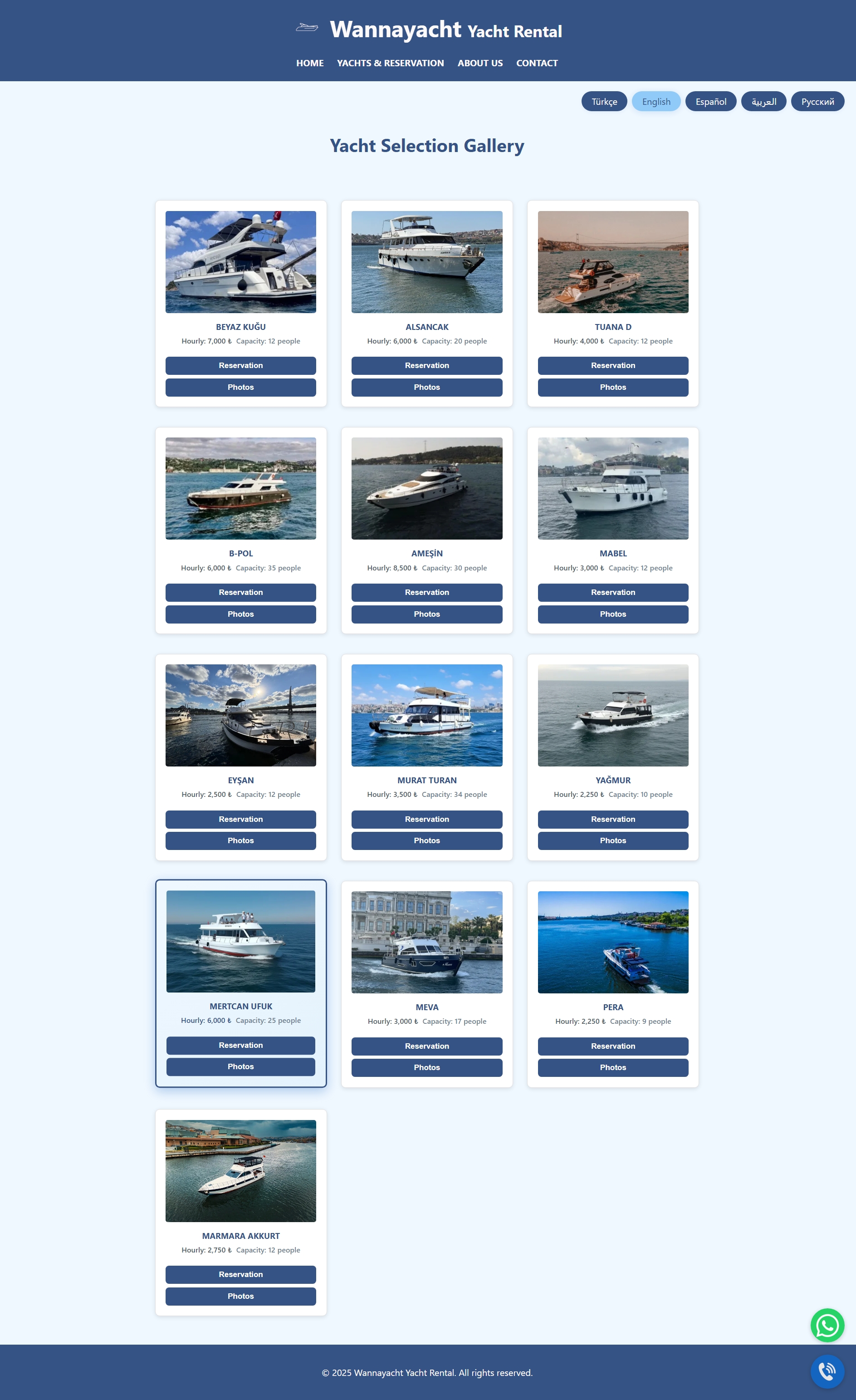The image size is (856, 1400).
Task: Switch language to Русский
Action: 817,102
